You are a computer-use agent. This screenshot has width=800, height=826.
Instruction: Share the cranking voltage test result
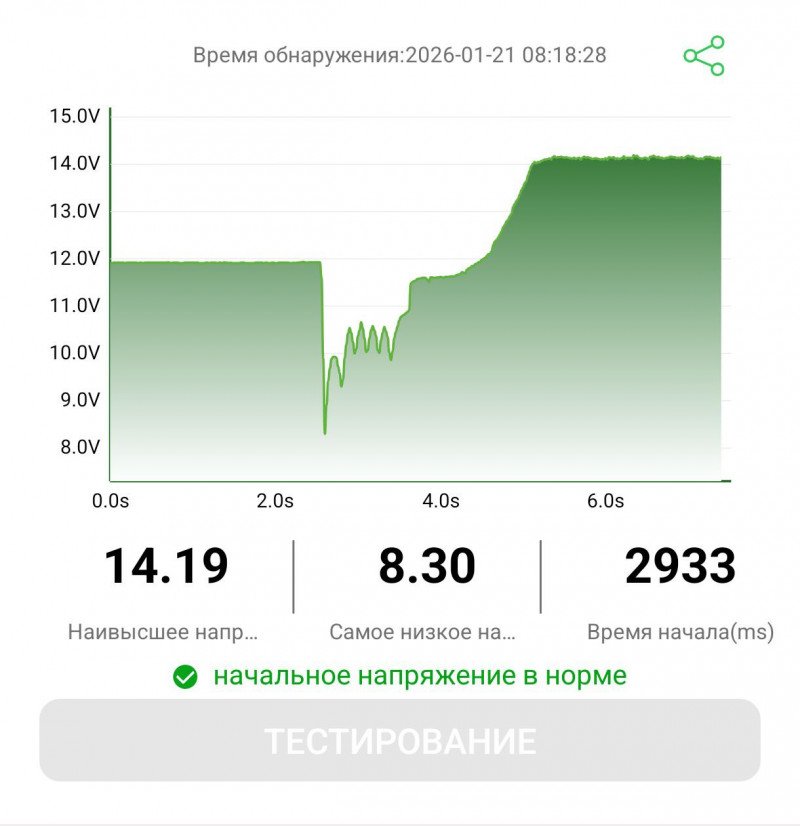coord(704,56)
